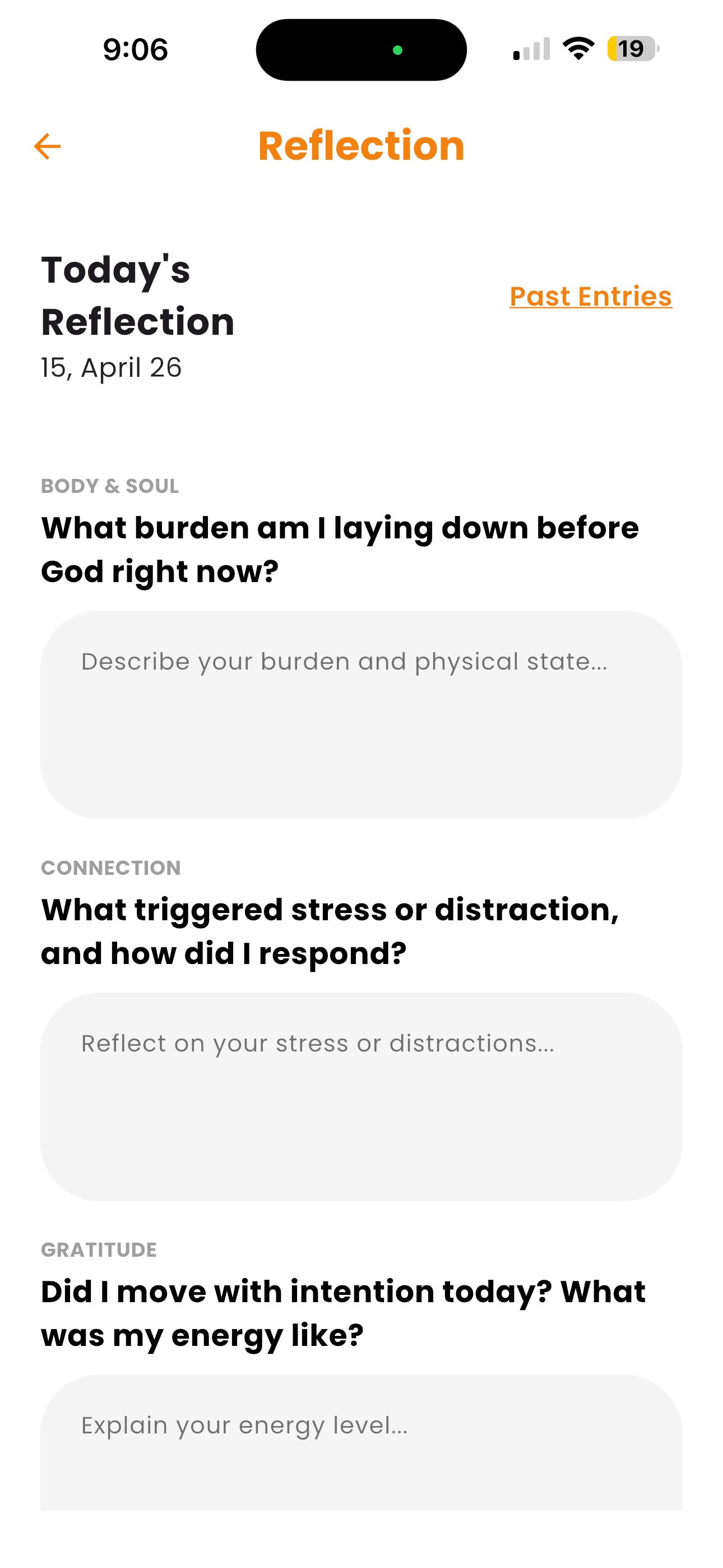Go back using the orange arrow
Screen dimensions: 723x1568
pos(48,147)
